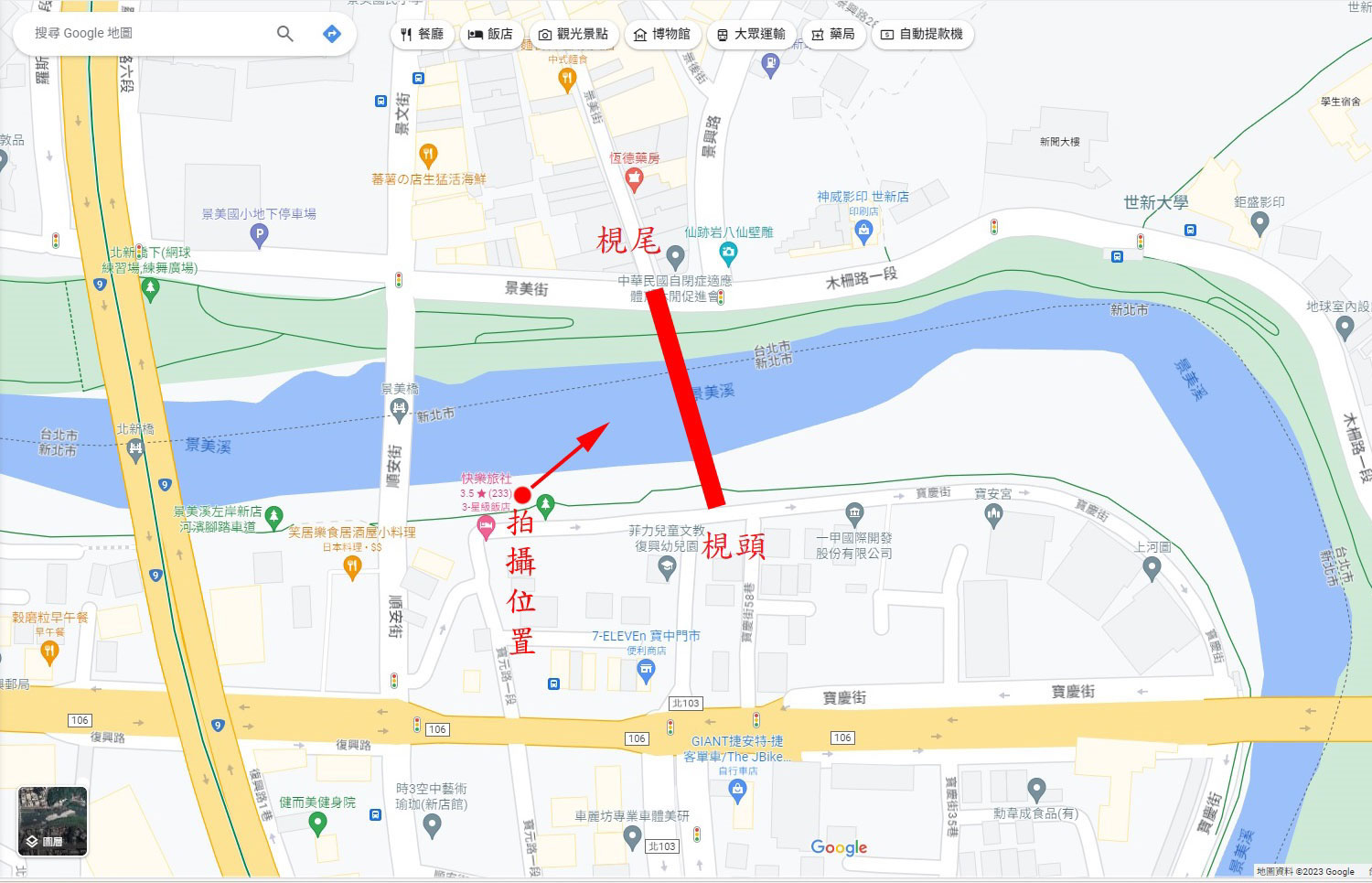
Task: Open the 寶安宮 place marker
Action: [993, 514]
